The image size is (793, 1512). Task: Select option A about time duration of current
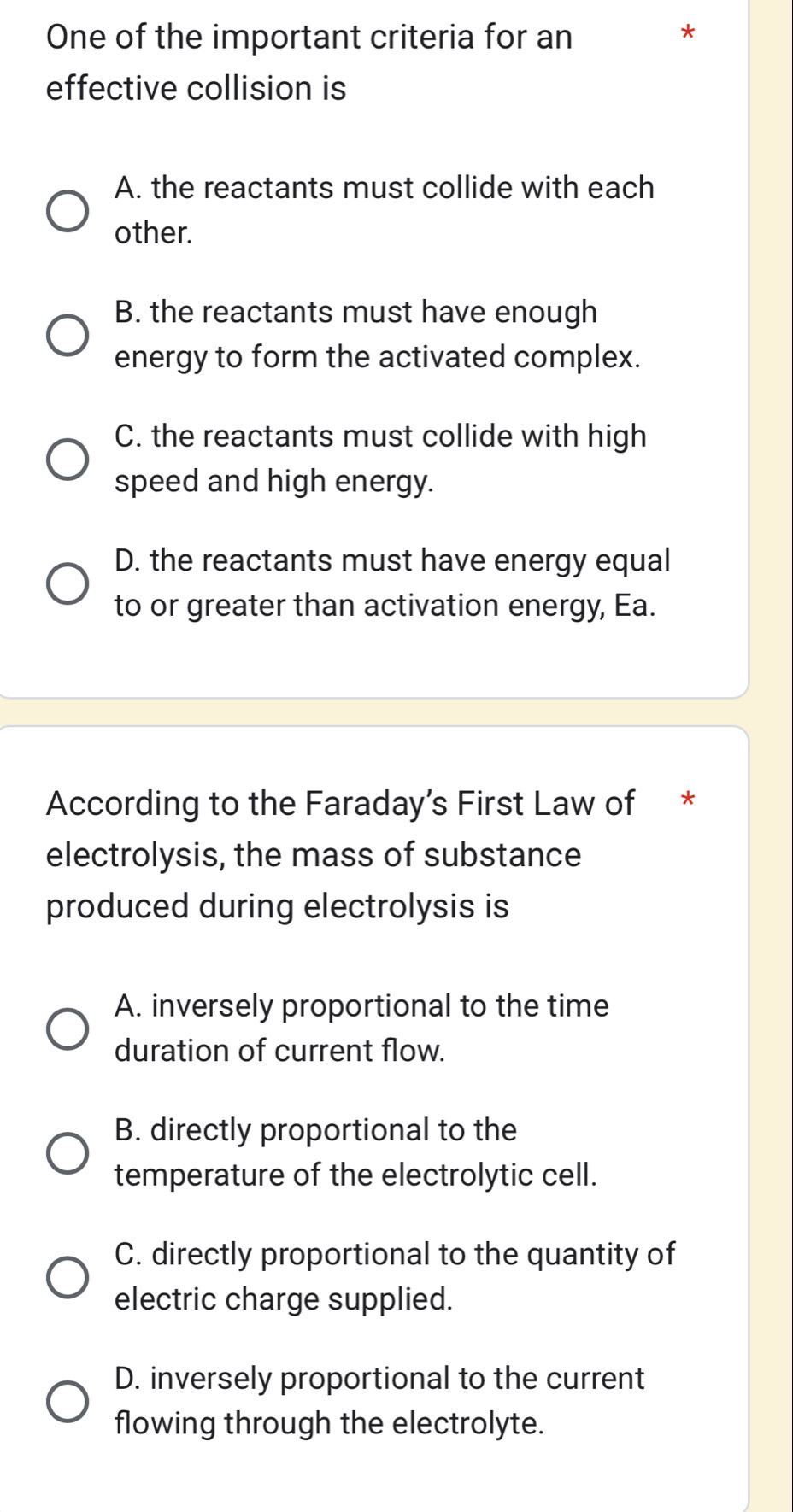(x=66, y=1028)
